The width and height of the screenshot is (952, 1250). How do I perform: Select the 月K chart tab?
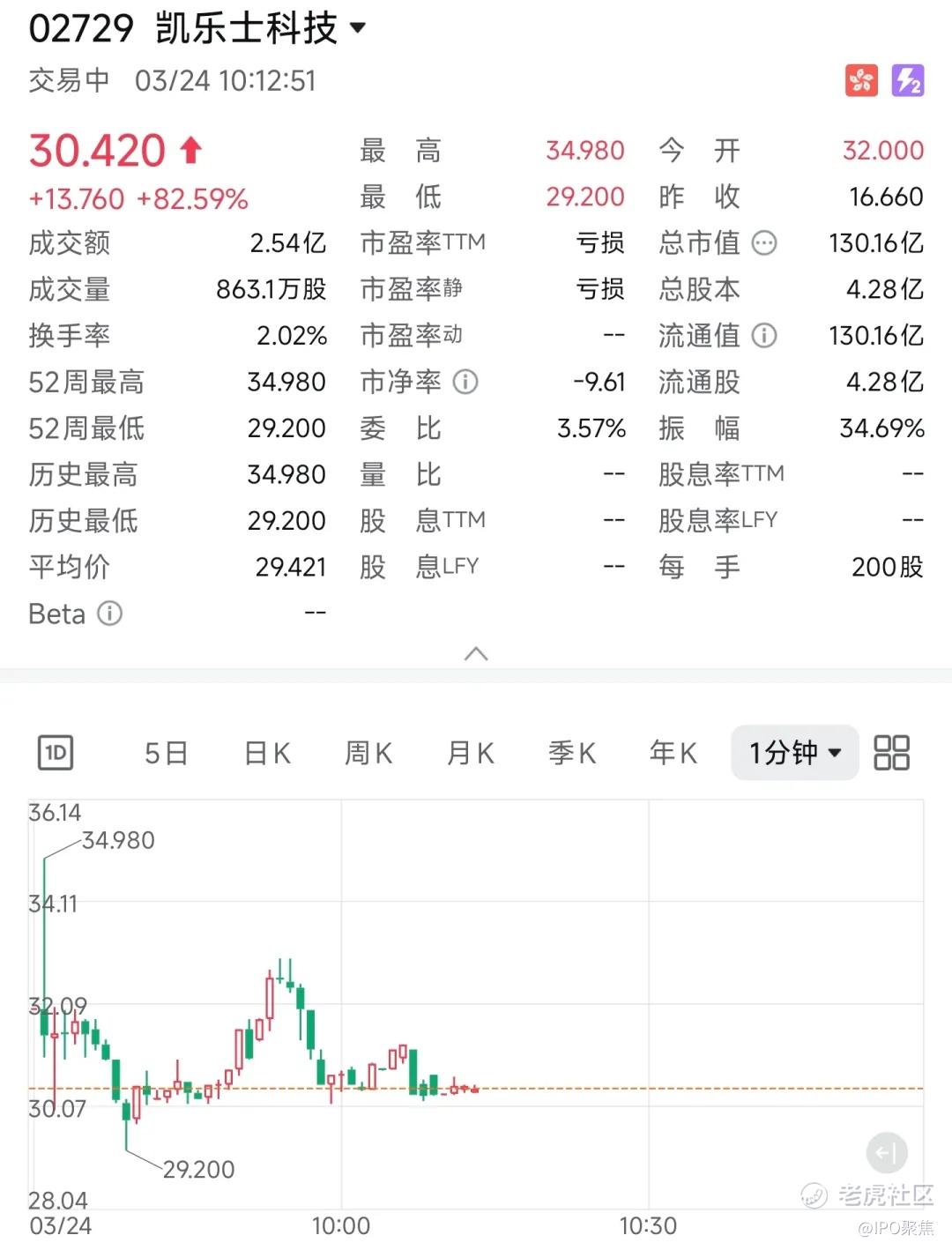[471, 753]
